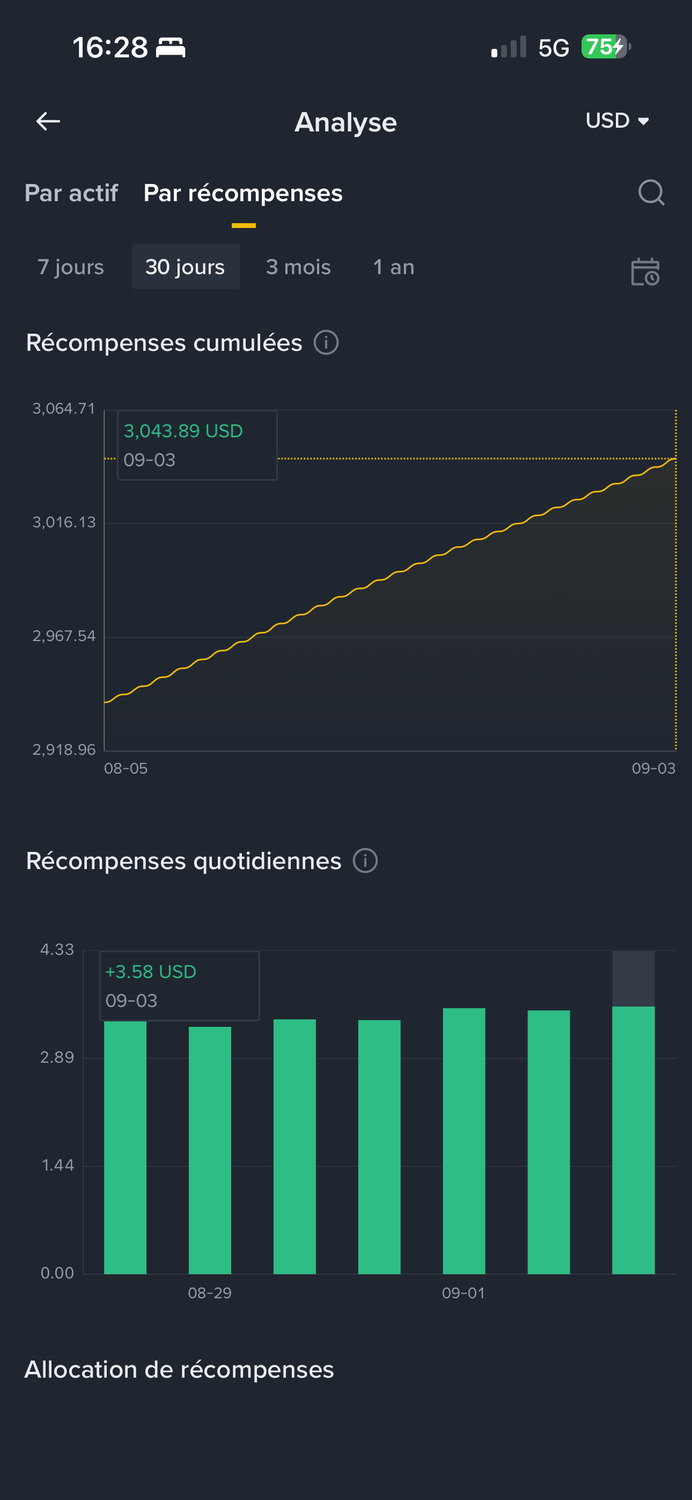Screen dimensions: 692x1500
Task: Switch to the Par actif tab
Action: [71, 193]
